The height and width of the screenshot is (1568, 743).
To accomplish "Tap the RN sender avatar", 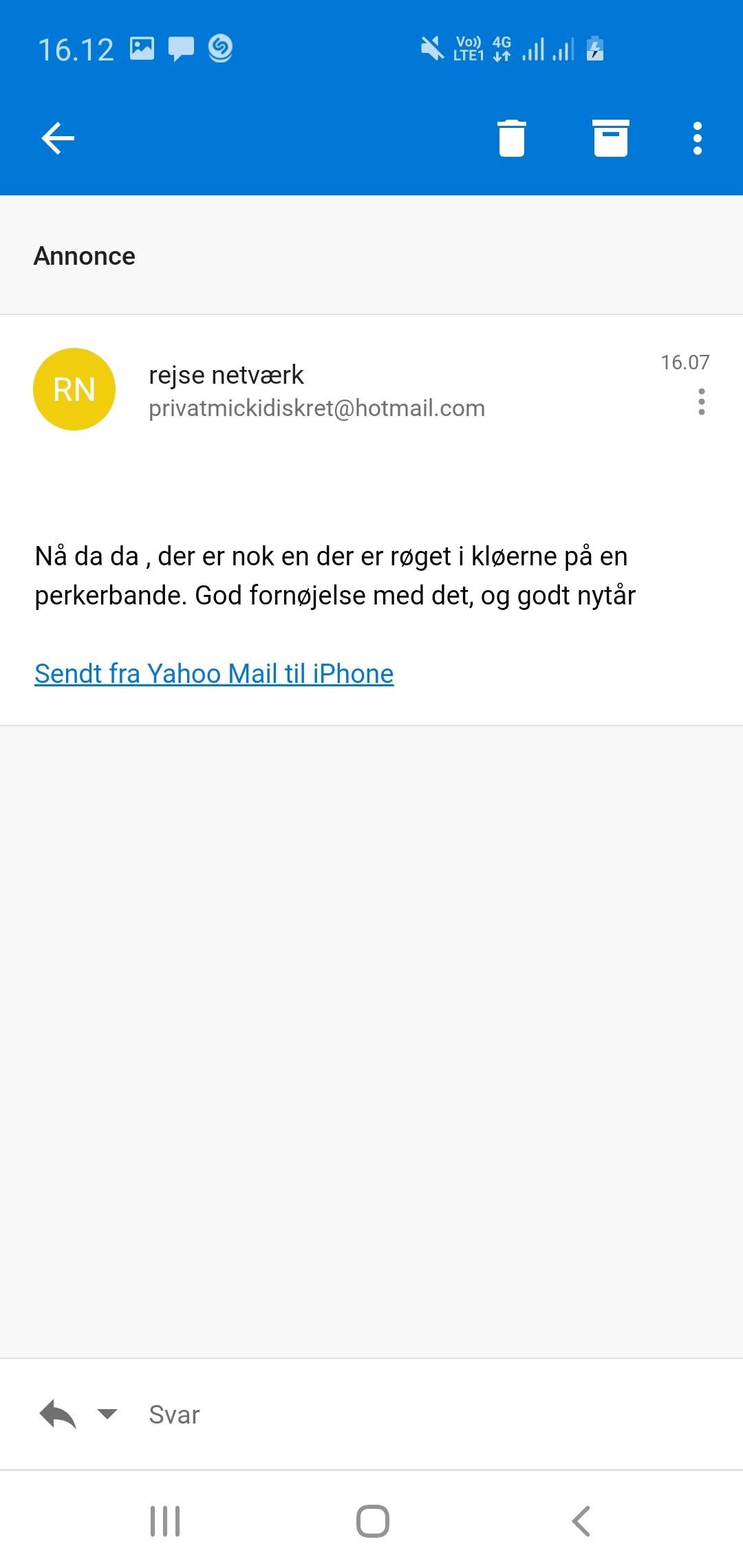I will [74, 389].
